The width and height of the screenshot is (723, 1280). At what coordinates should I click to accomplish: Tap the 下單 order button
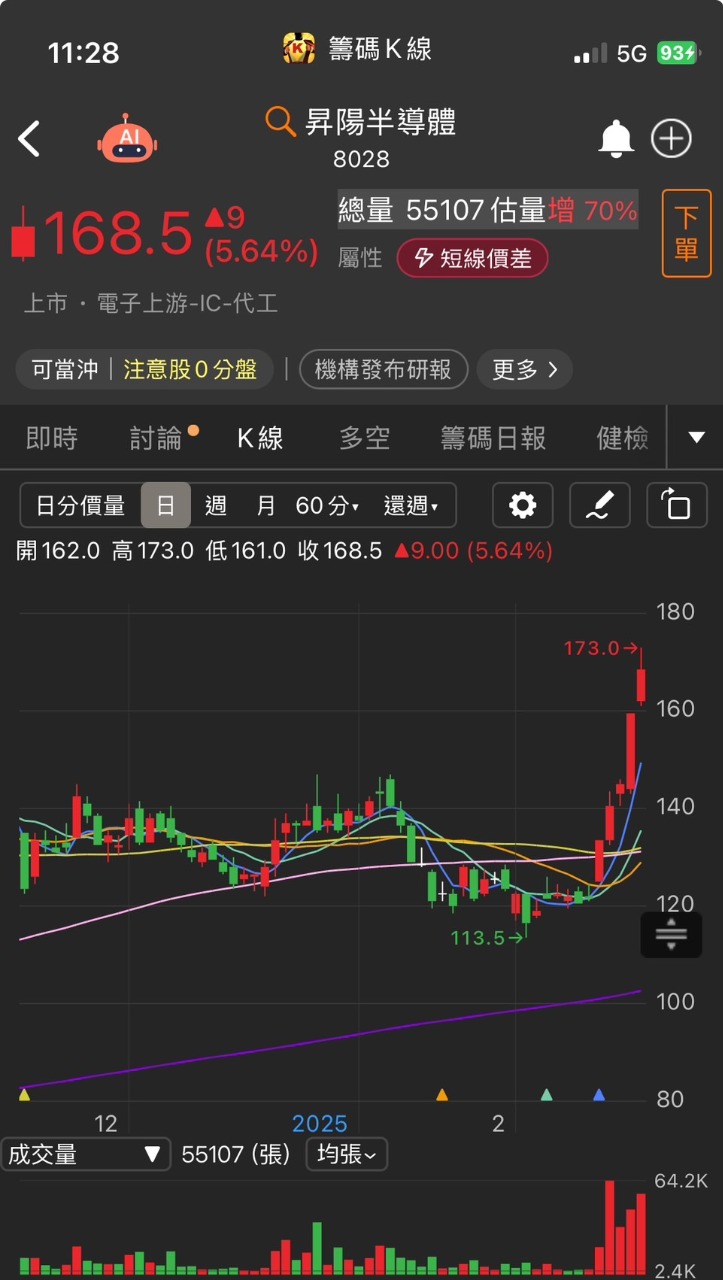[687, 232]
